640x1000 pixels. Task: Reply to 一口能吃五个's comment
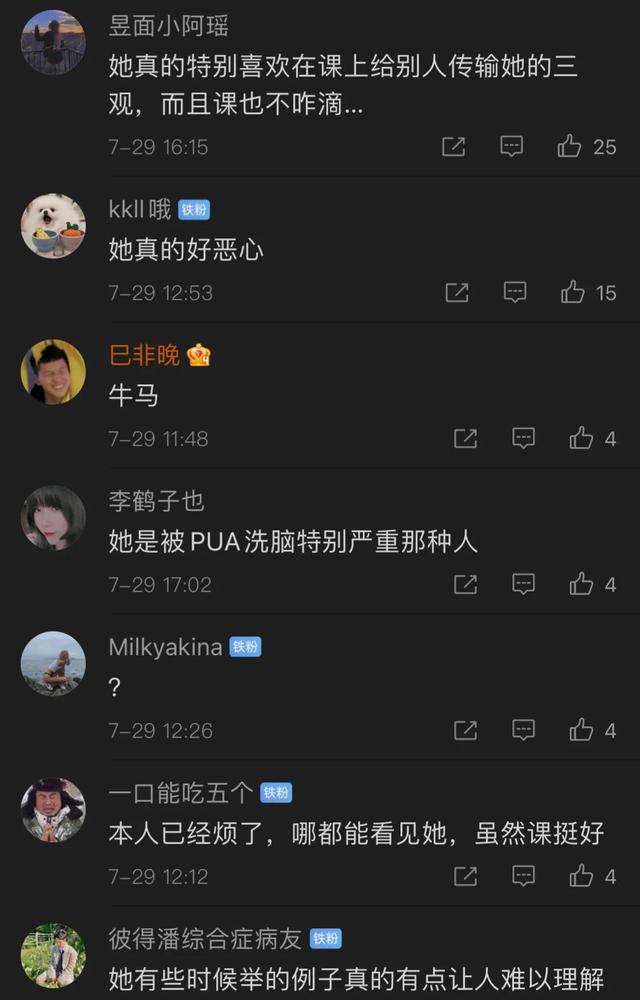[x=523, y=877]
